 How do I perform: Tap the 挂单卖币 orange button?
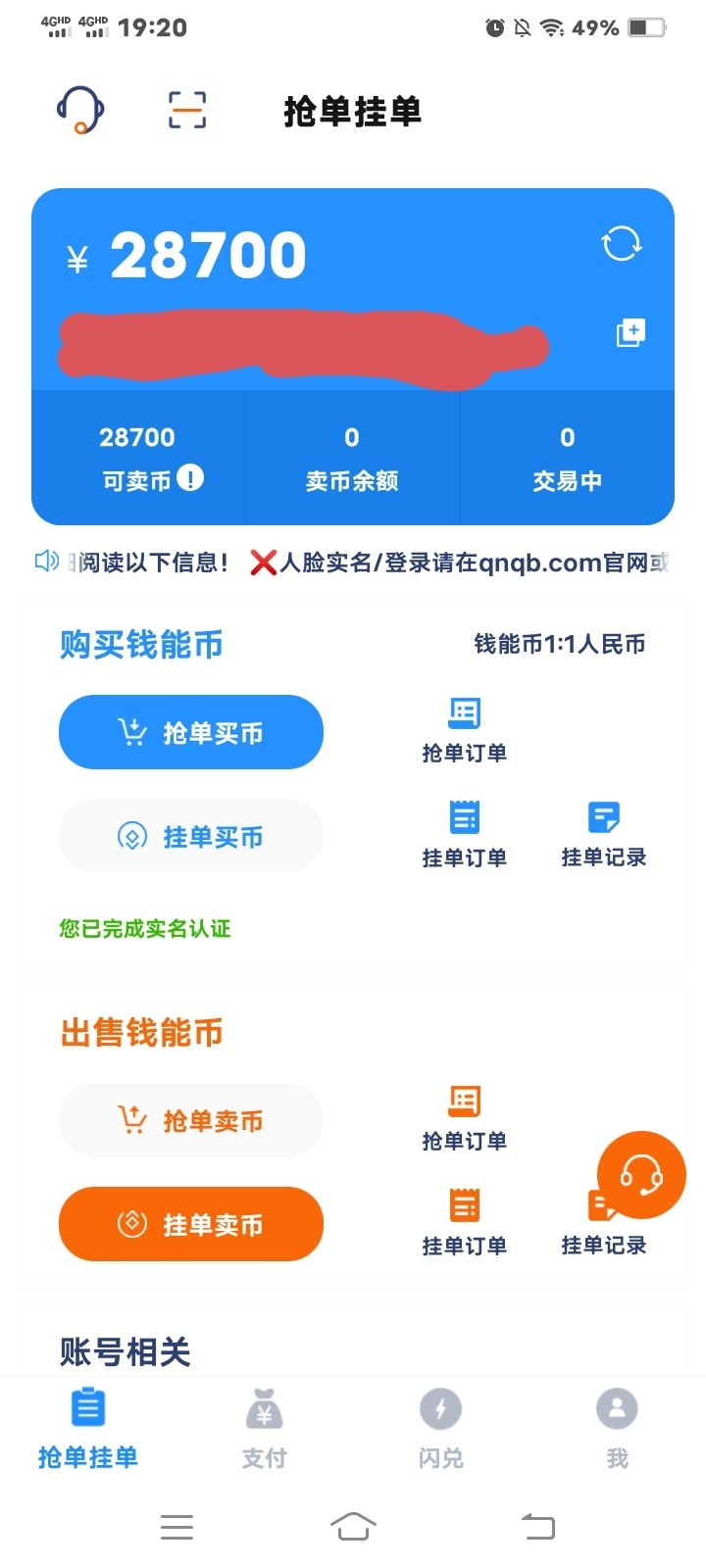191,1223
